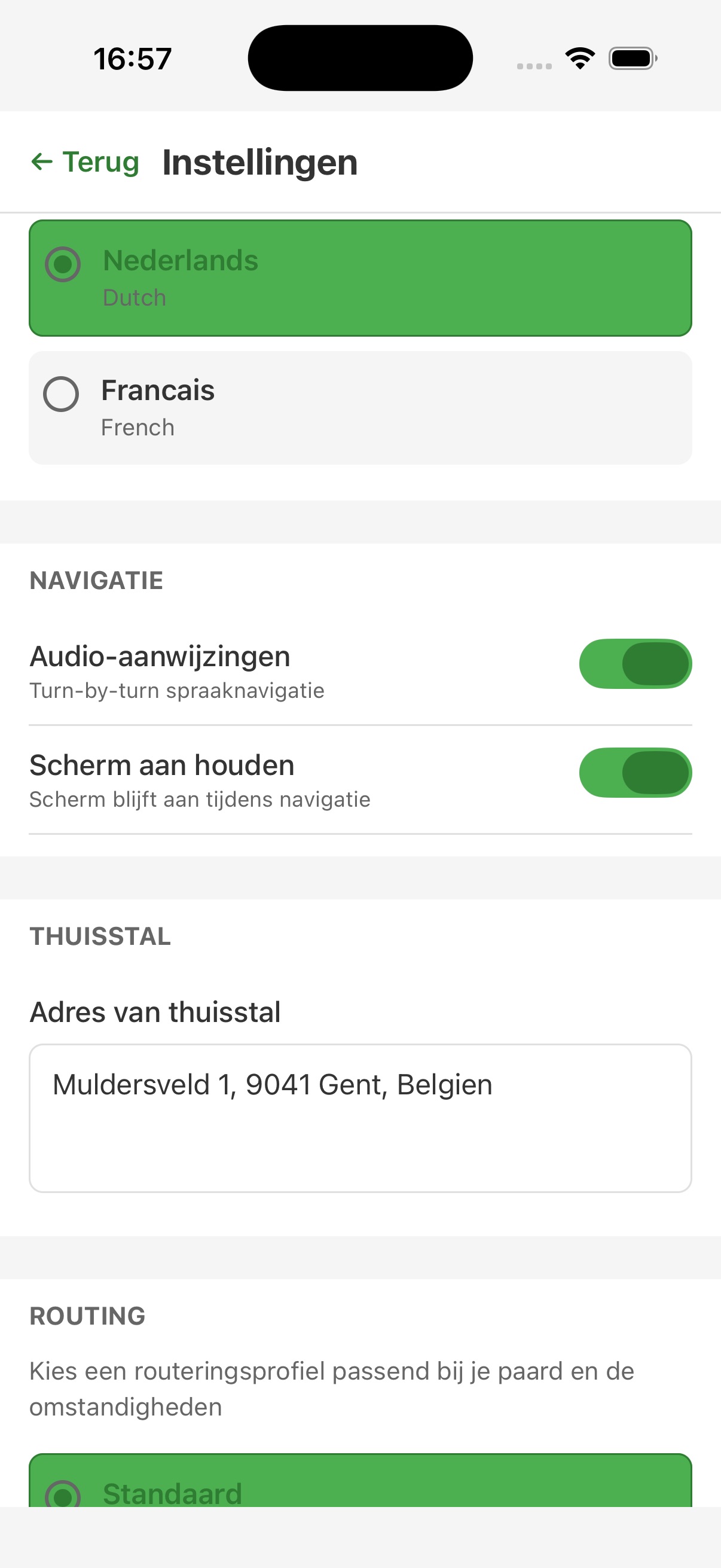
Task: Select the NAVIGATIE section header
Action: 97,580
